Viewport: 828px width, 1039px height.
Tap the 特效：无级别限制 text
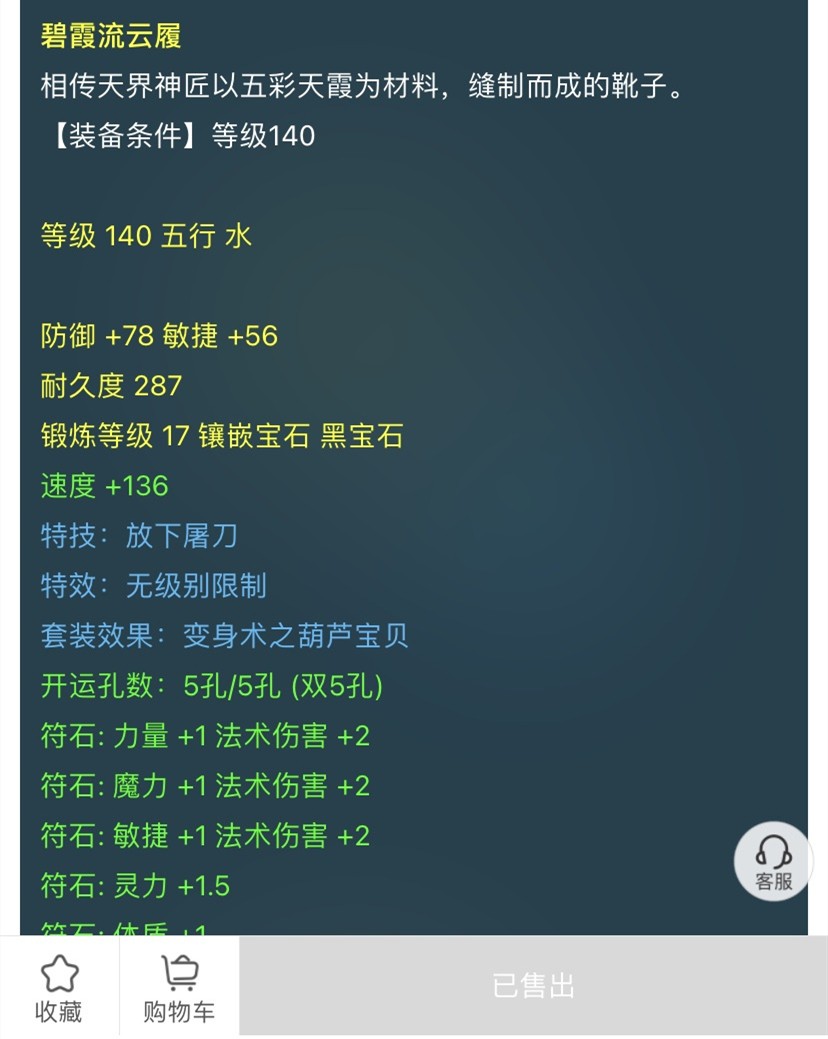(150, 586)
